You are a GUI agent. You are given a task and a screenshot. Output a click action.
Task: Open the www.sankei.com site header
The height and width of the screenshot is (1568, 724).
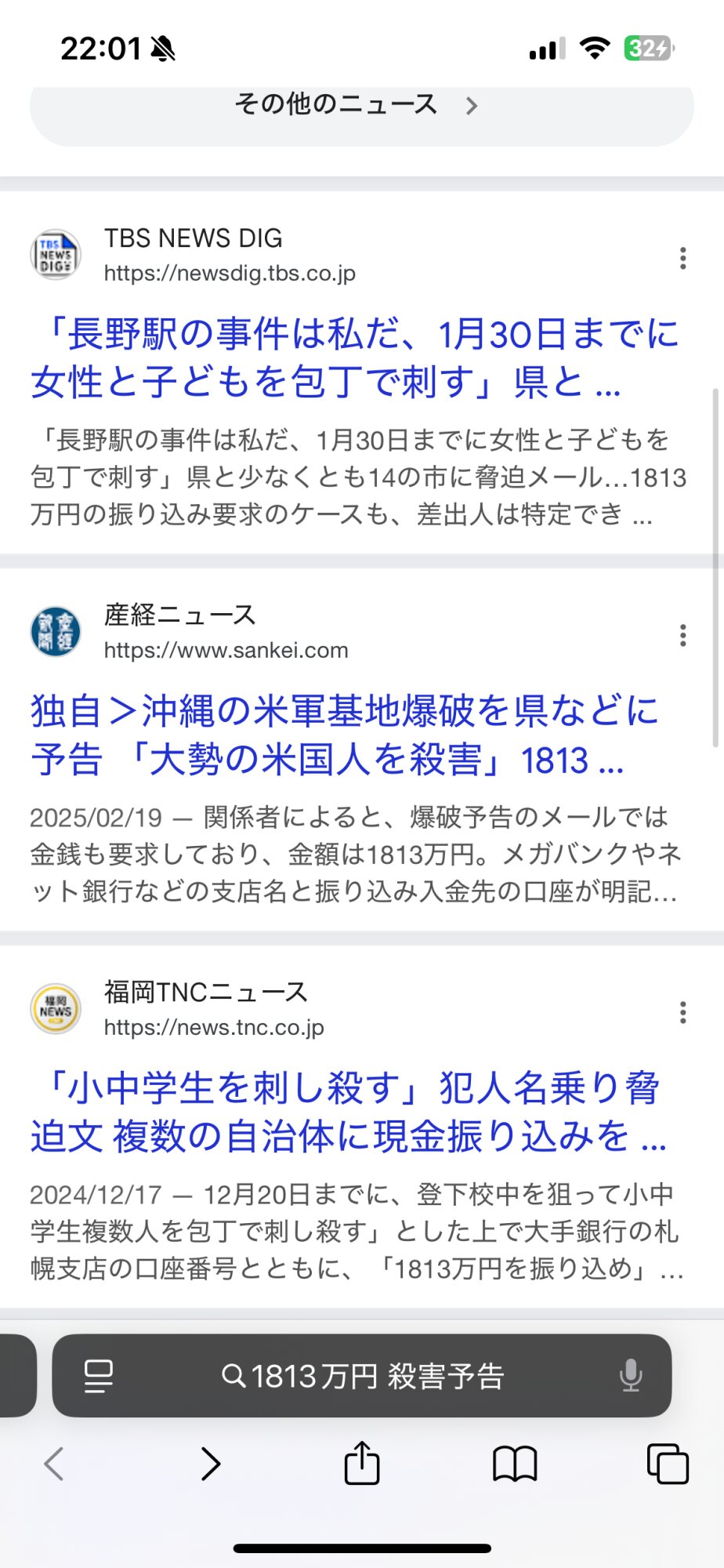pos(189,631)
